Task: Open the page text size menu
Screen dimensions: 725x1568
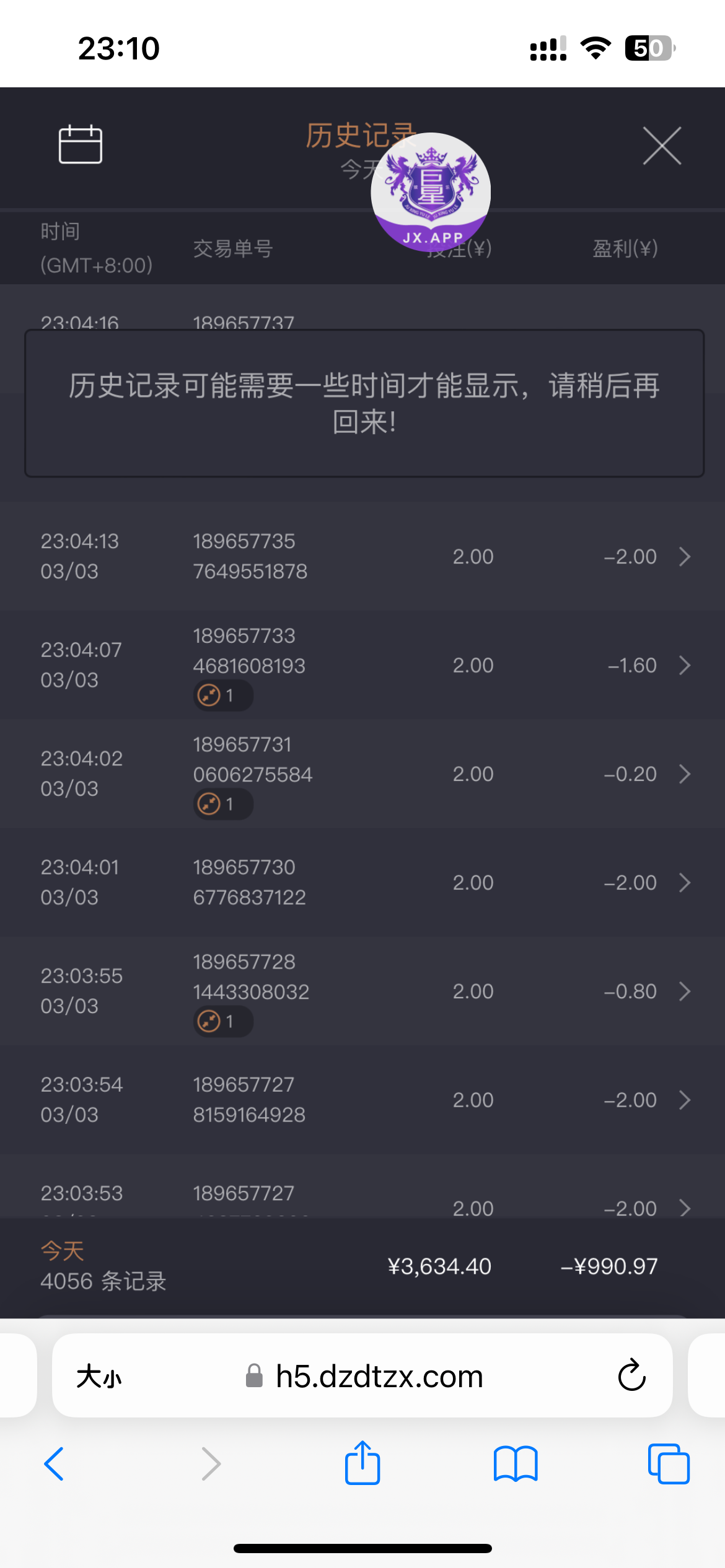Action: [x=99, y=1377]
